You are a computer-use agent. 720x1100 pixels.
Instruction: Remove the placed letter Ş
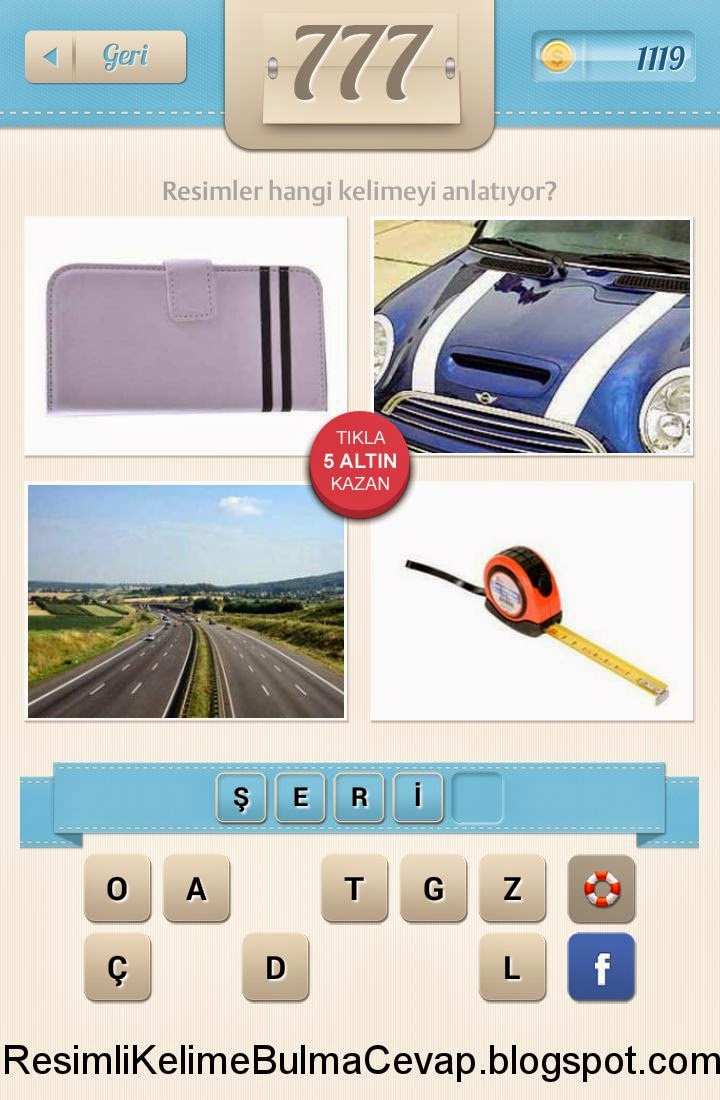[240, 797]
